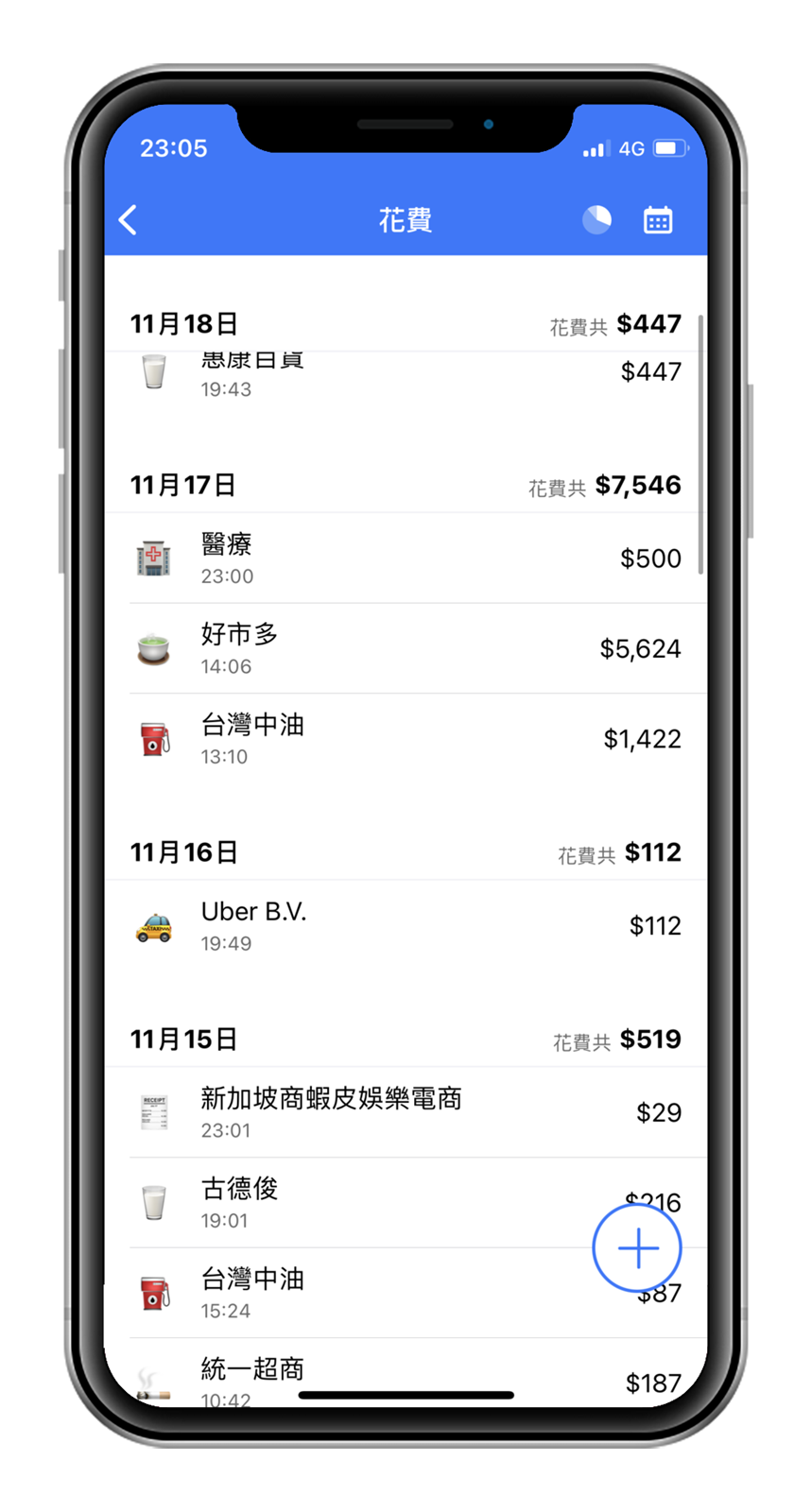
Task: Add a new expense with the plus button
Action: tap(637, 1247)
